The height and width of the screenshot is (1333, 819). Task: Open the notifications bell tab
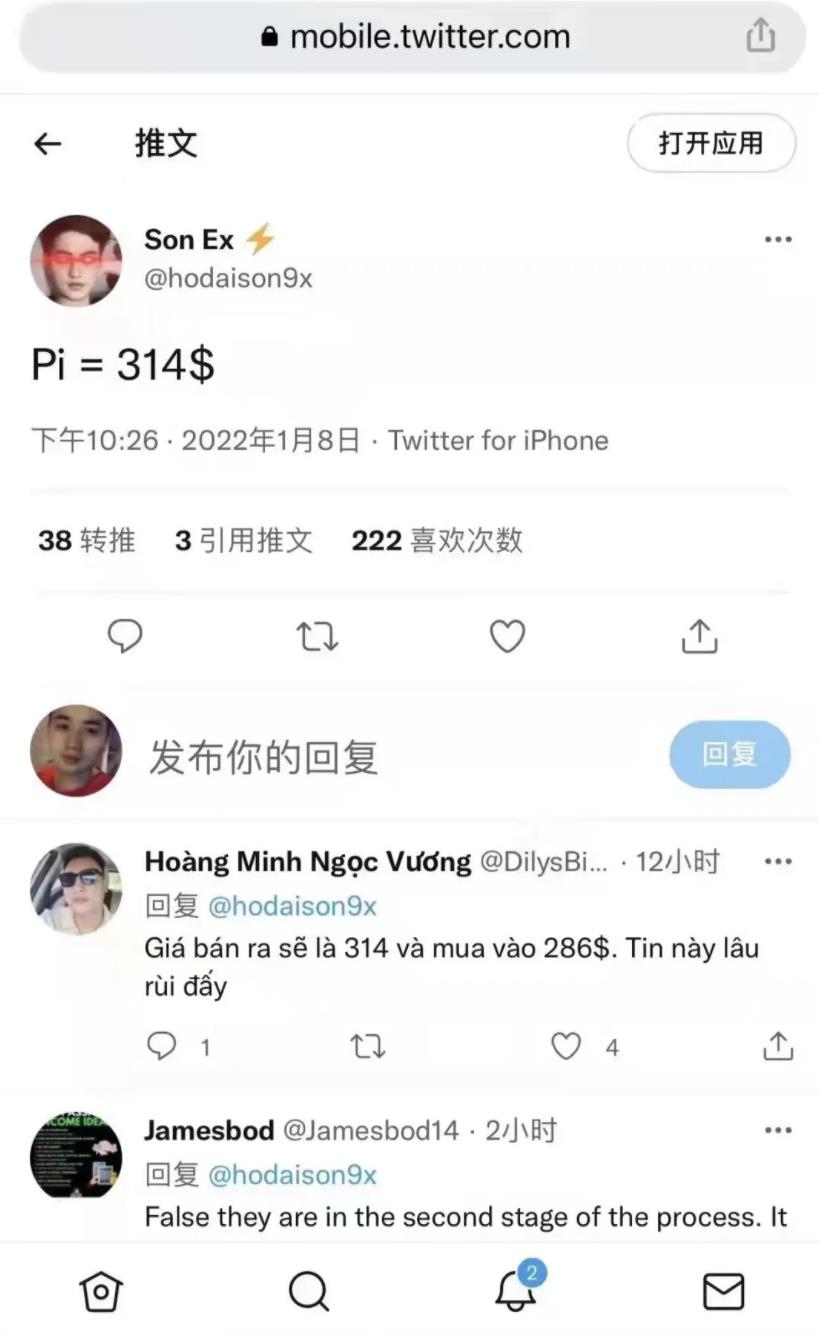[516, 1290]
